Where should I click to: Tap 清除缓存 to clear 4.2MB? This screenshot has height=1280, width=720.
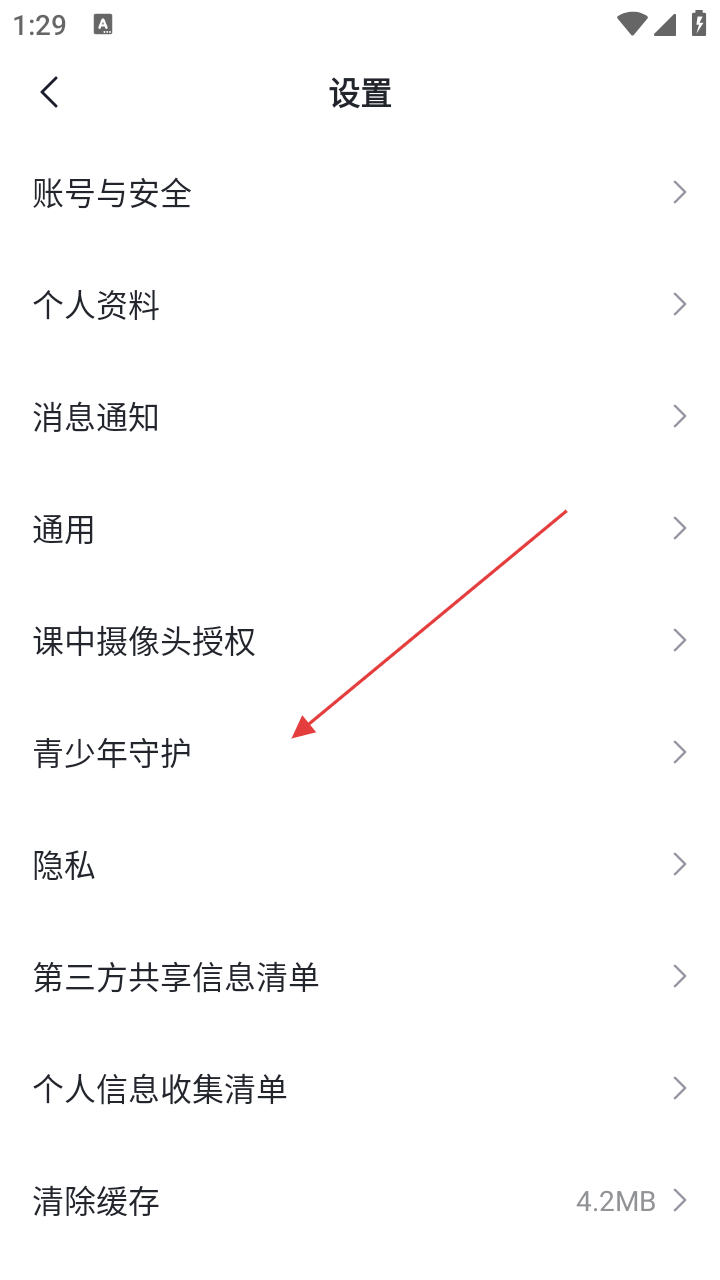[x=96, y=1201]
